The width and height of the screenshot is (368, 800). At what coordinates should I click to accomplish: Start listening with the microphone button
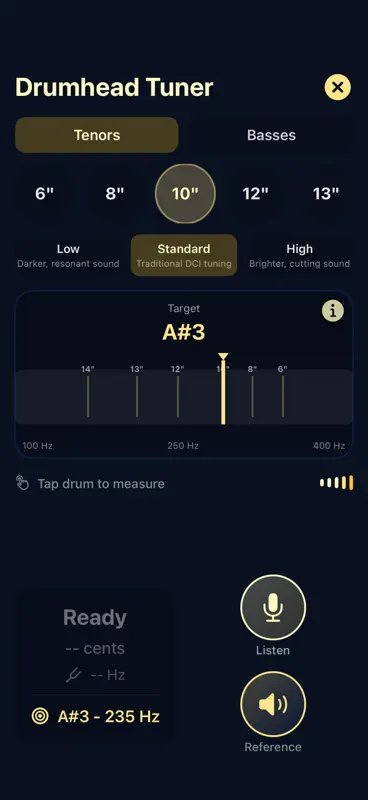tap(273, 607)
